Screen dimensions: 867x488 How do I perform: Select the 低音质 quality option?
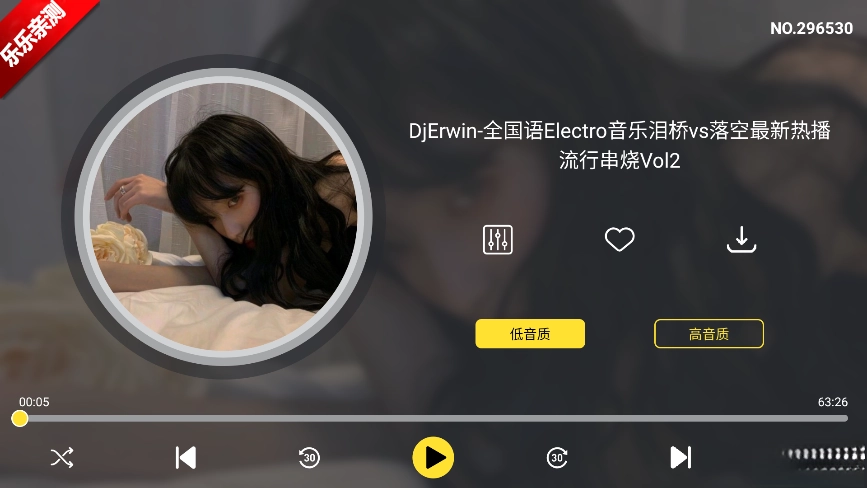(x=530, y=334)
